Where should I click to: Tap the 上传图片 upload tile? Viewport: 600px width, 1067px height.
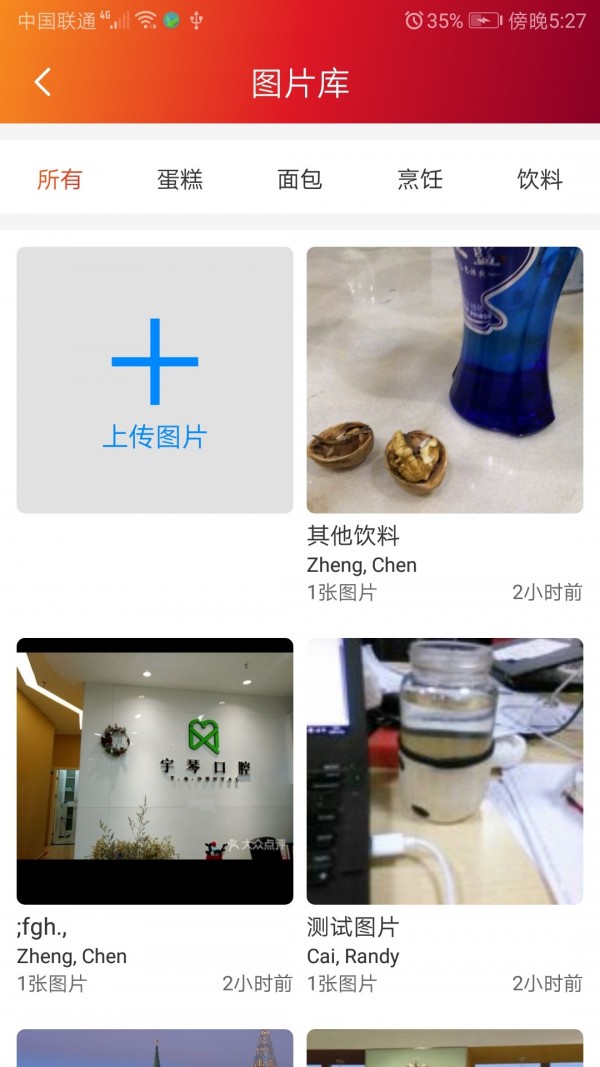pyautogui.click(x=155, y=380)
